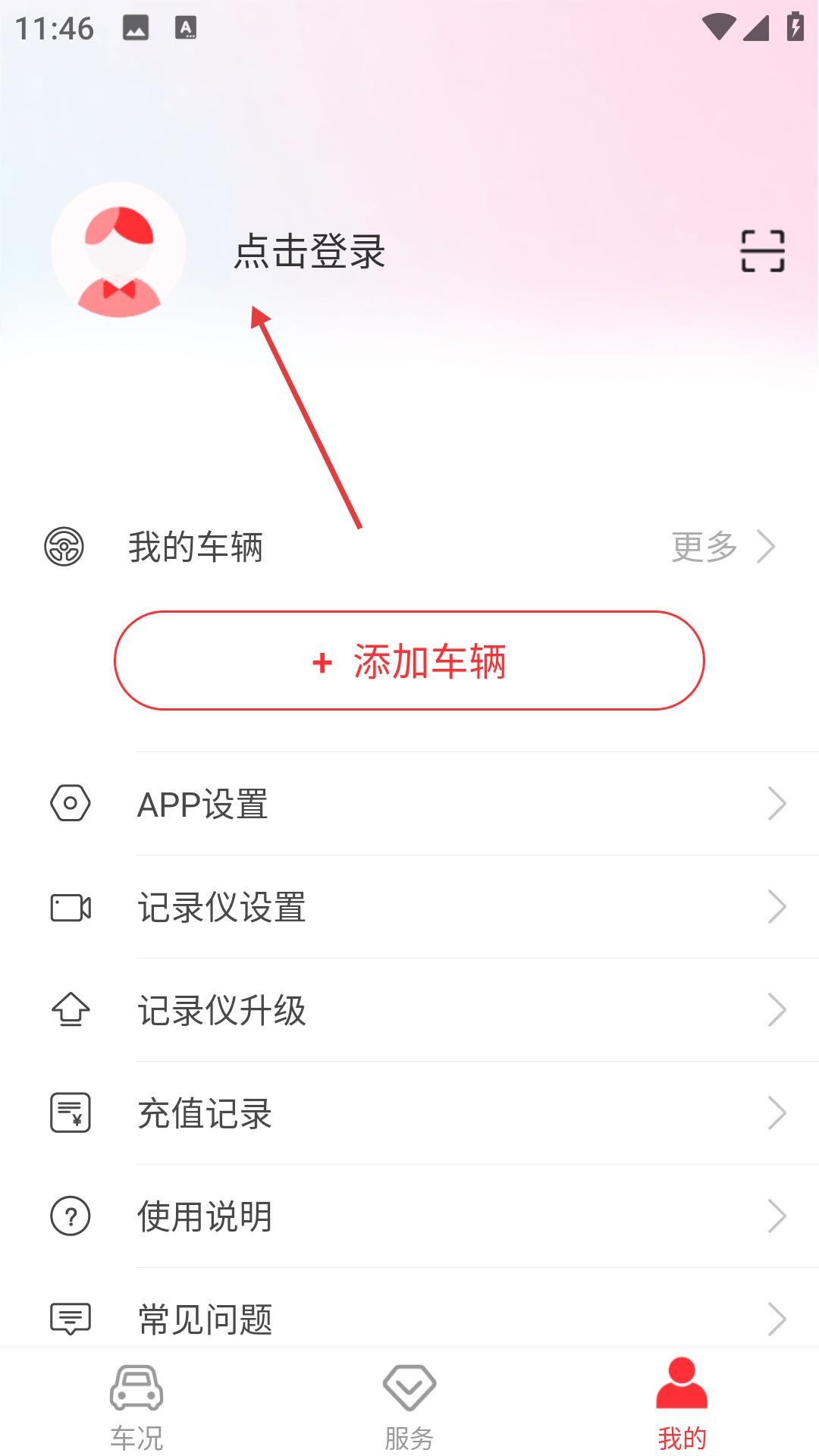
Task: View 充值记录 row
Action: [x=409, y=1113]
